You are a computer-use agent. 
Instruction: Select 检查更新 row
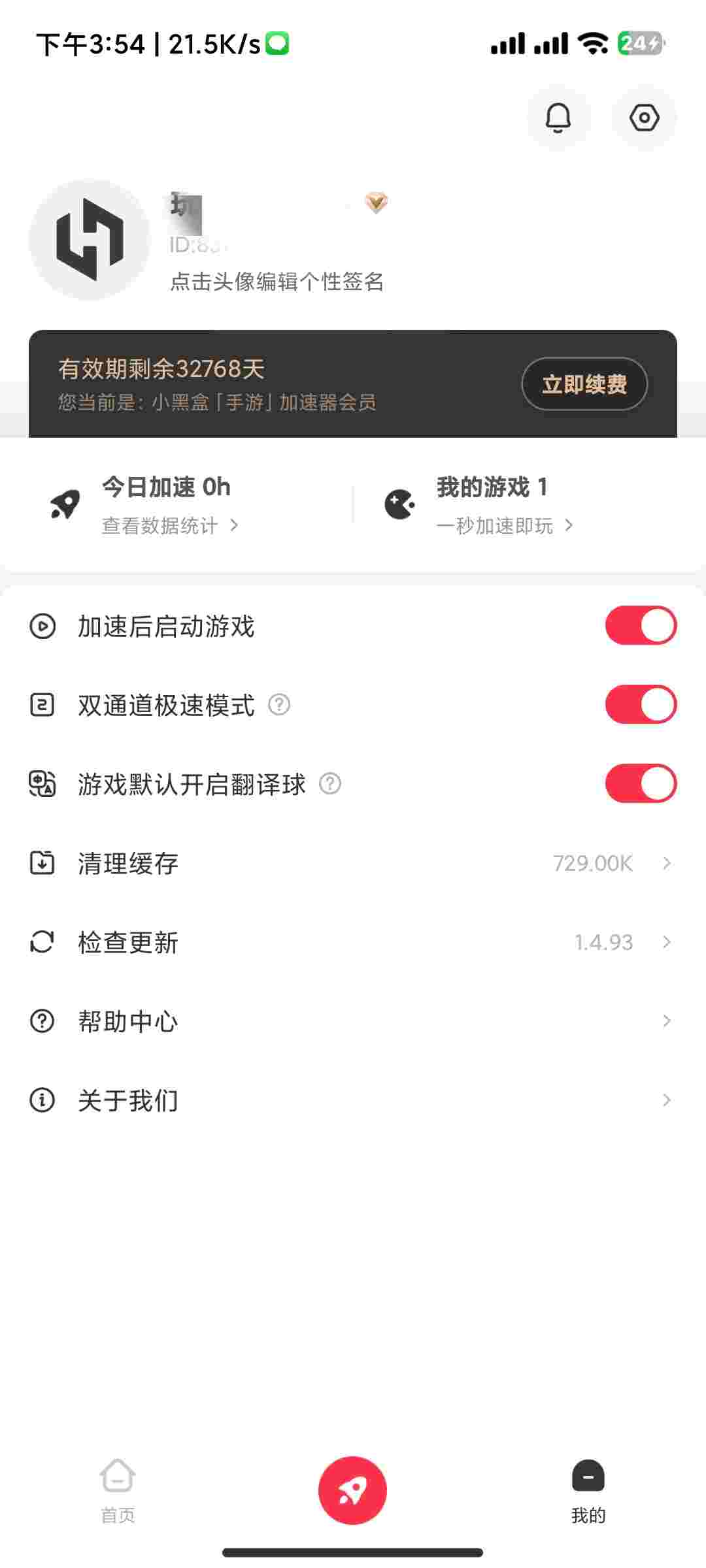click(x=353, y=942)
